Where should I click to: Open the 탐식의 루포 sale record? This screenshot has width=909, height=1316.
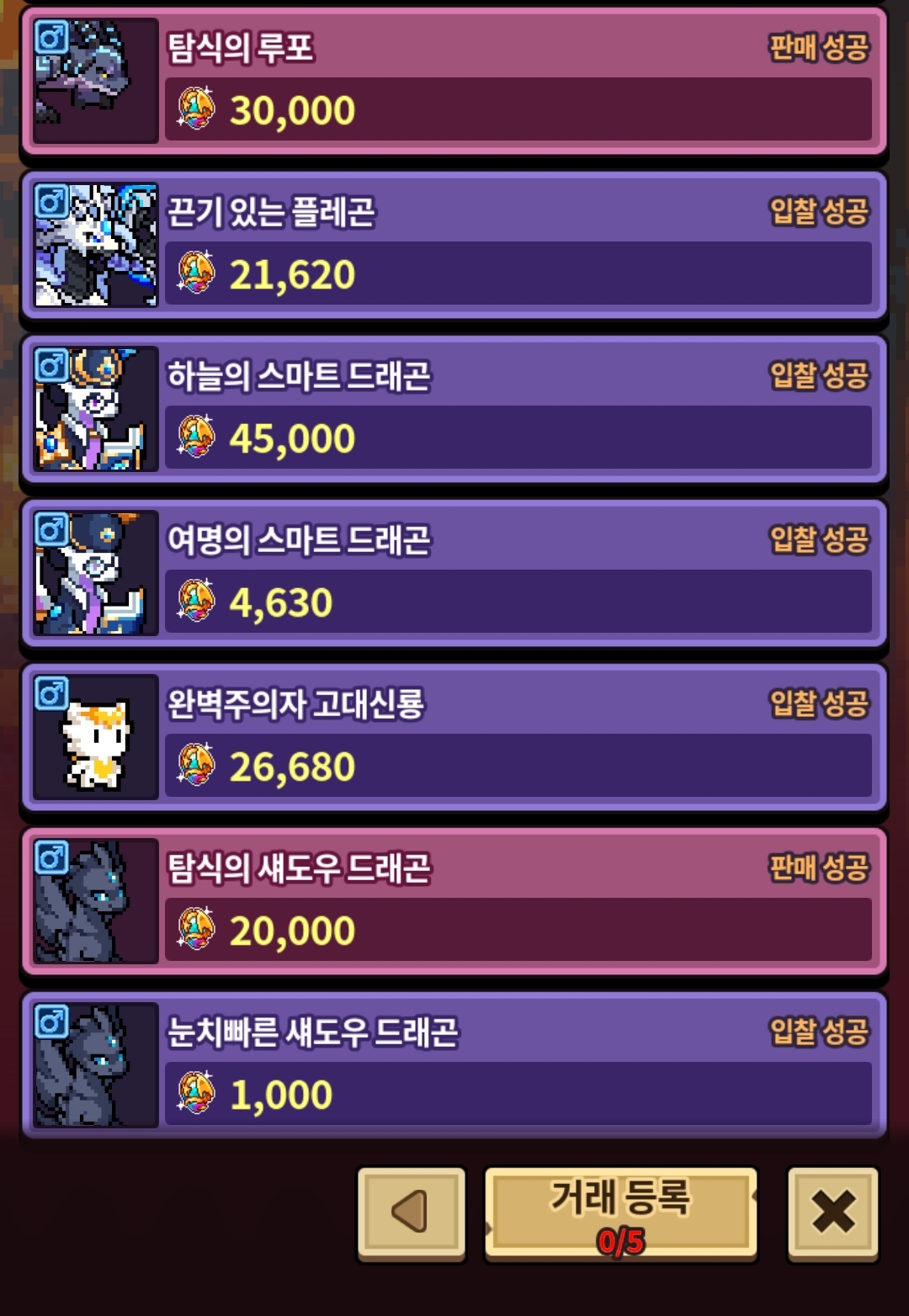pos(454,81)
